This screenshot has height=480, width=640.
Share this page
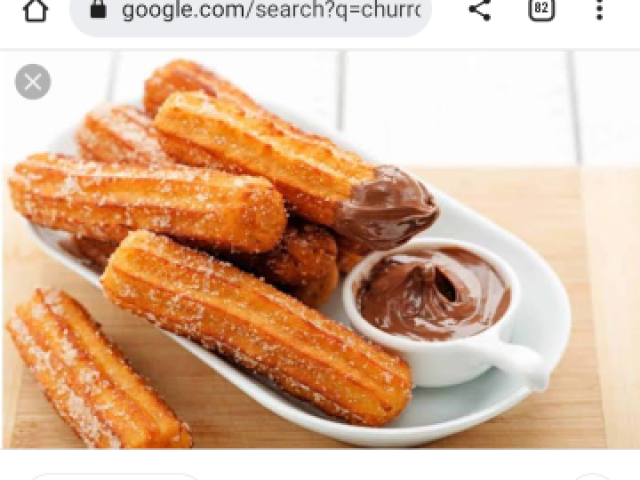point(480,11)
